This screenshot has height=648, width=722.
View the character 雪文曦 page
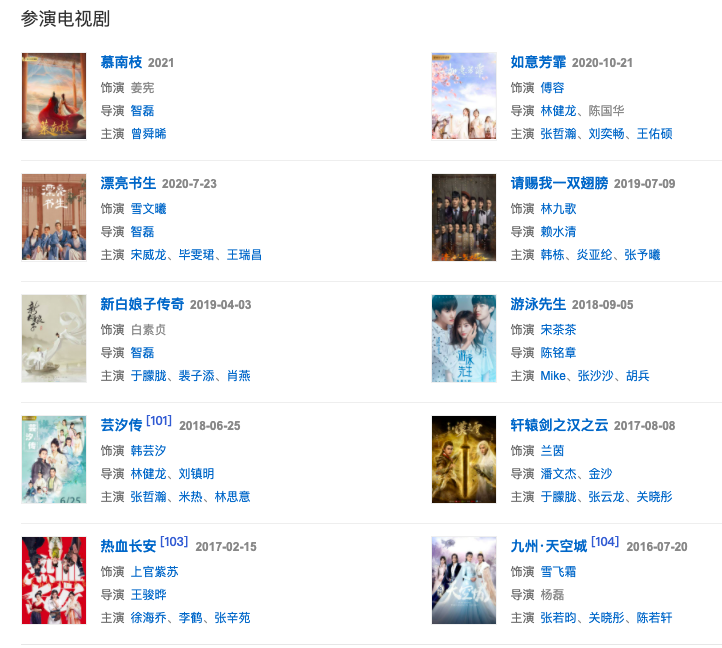[x=148, y=209]
